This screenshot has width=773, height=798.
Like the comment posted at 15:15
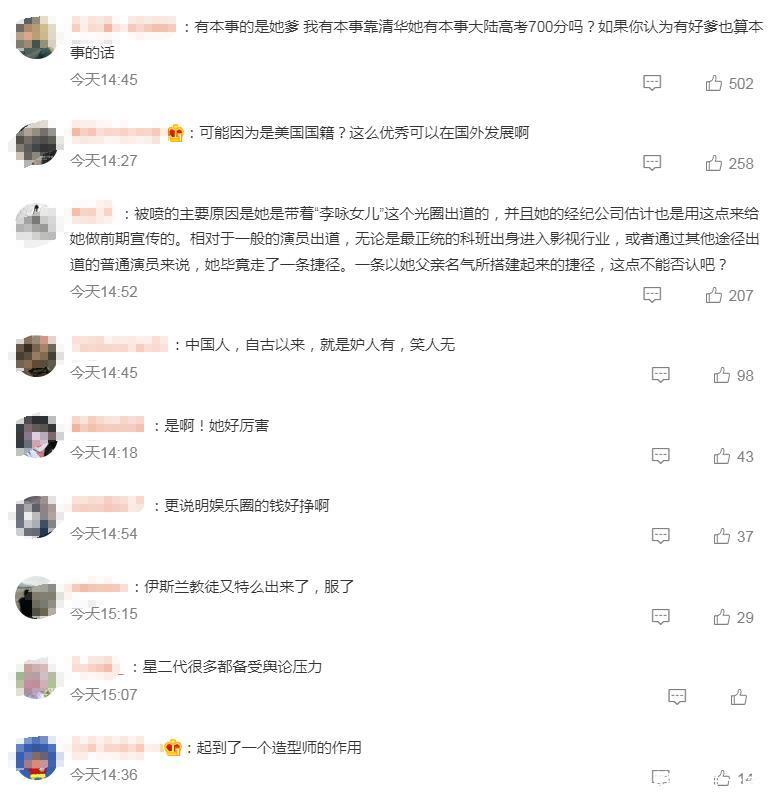[722, 617]
